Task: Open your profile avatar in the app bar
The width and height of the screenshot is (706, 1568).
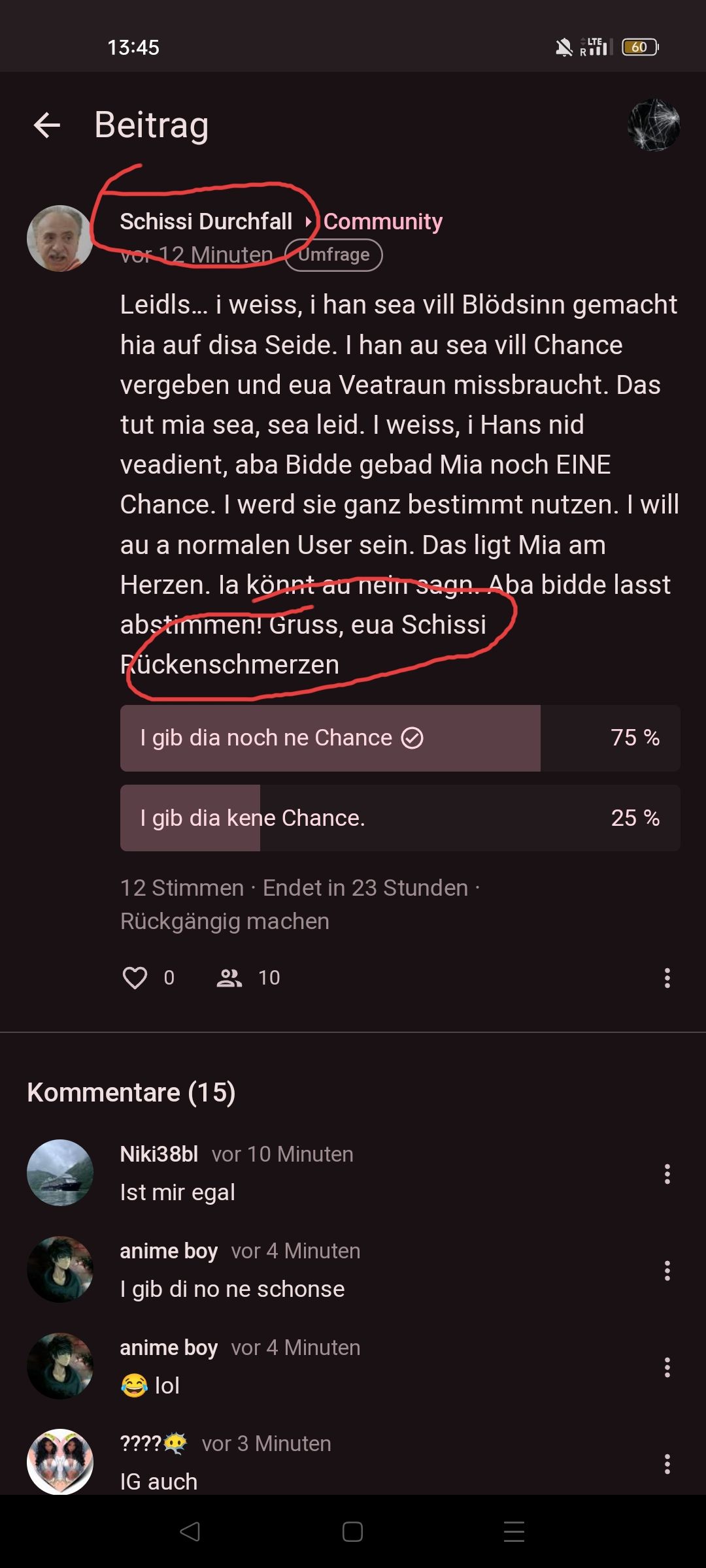Action: (x=653, y=125)
